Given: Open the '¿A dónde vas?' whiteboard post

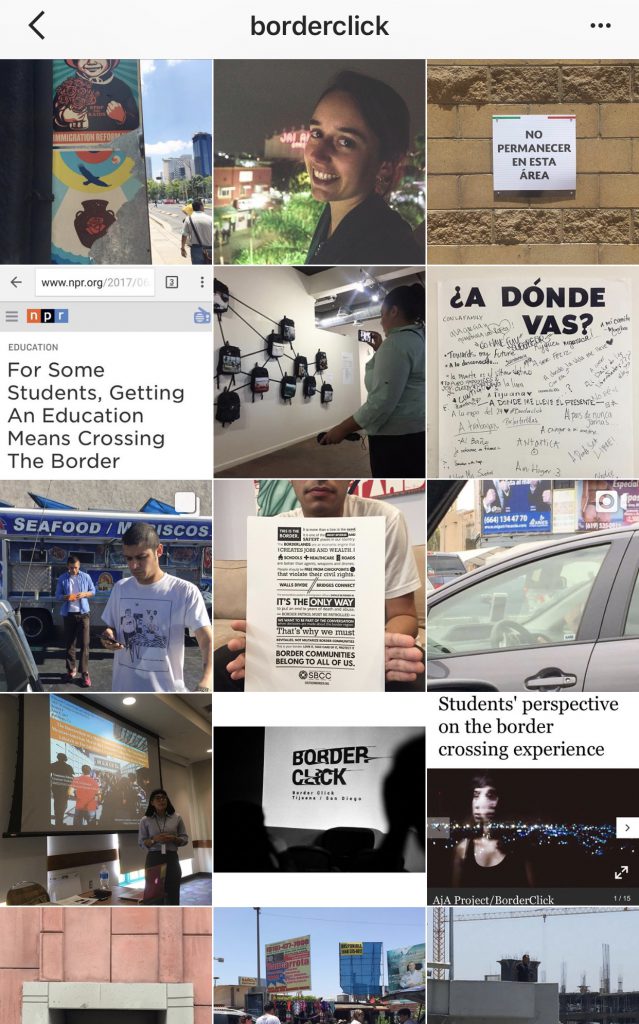Looking at the screenshot, I should point(533,371).
